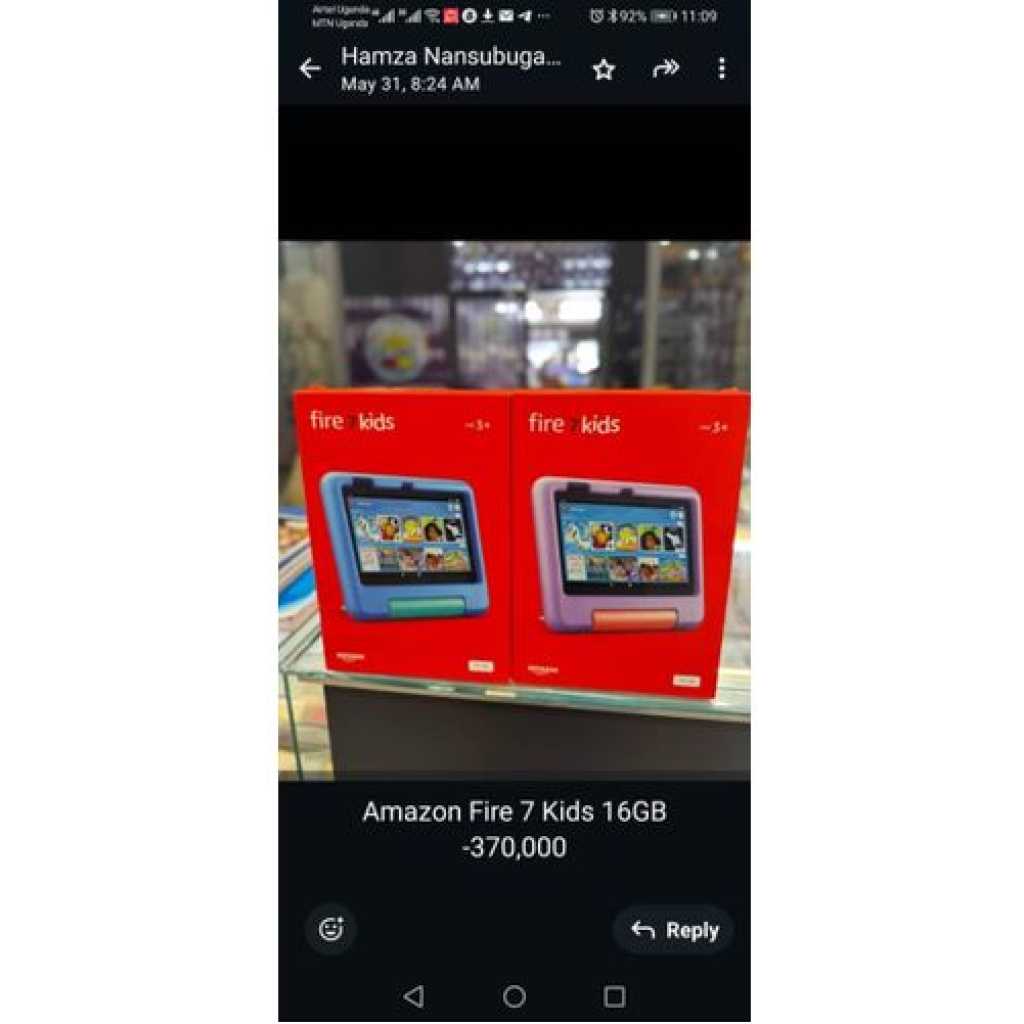This screenshot has width=1024, height=1024.
Task: Star this message from Hamza
Action: click(603, 69)
